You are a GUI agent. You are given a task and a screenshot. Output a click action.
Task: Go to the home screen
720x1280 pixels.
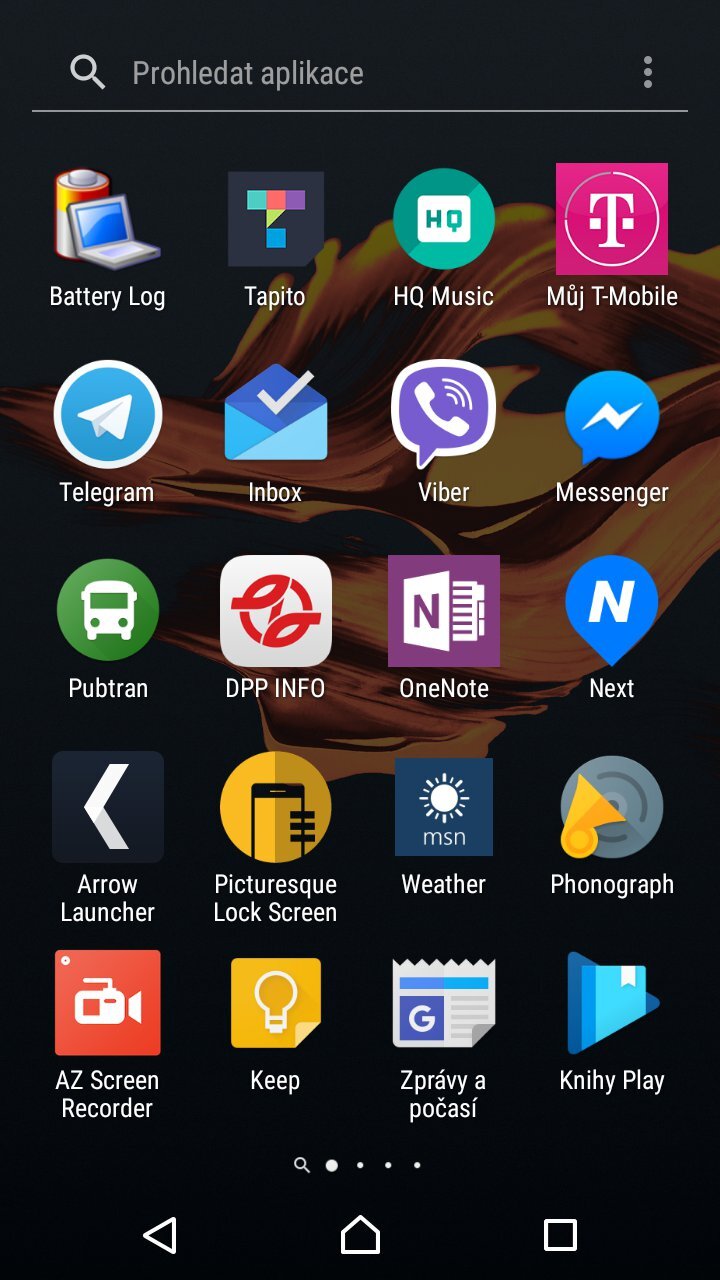[360, 1235]
